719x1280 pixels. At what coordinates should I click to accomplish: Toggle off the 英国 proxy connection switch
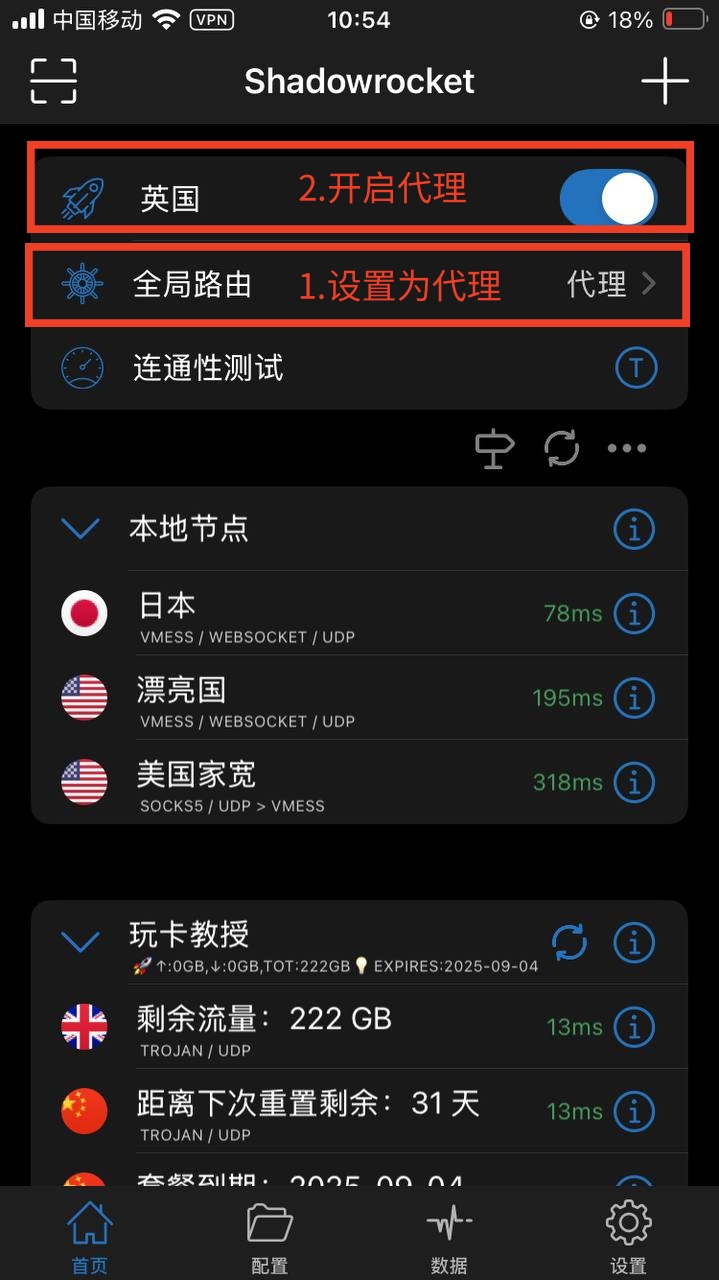608,198
